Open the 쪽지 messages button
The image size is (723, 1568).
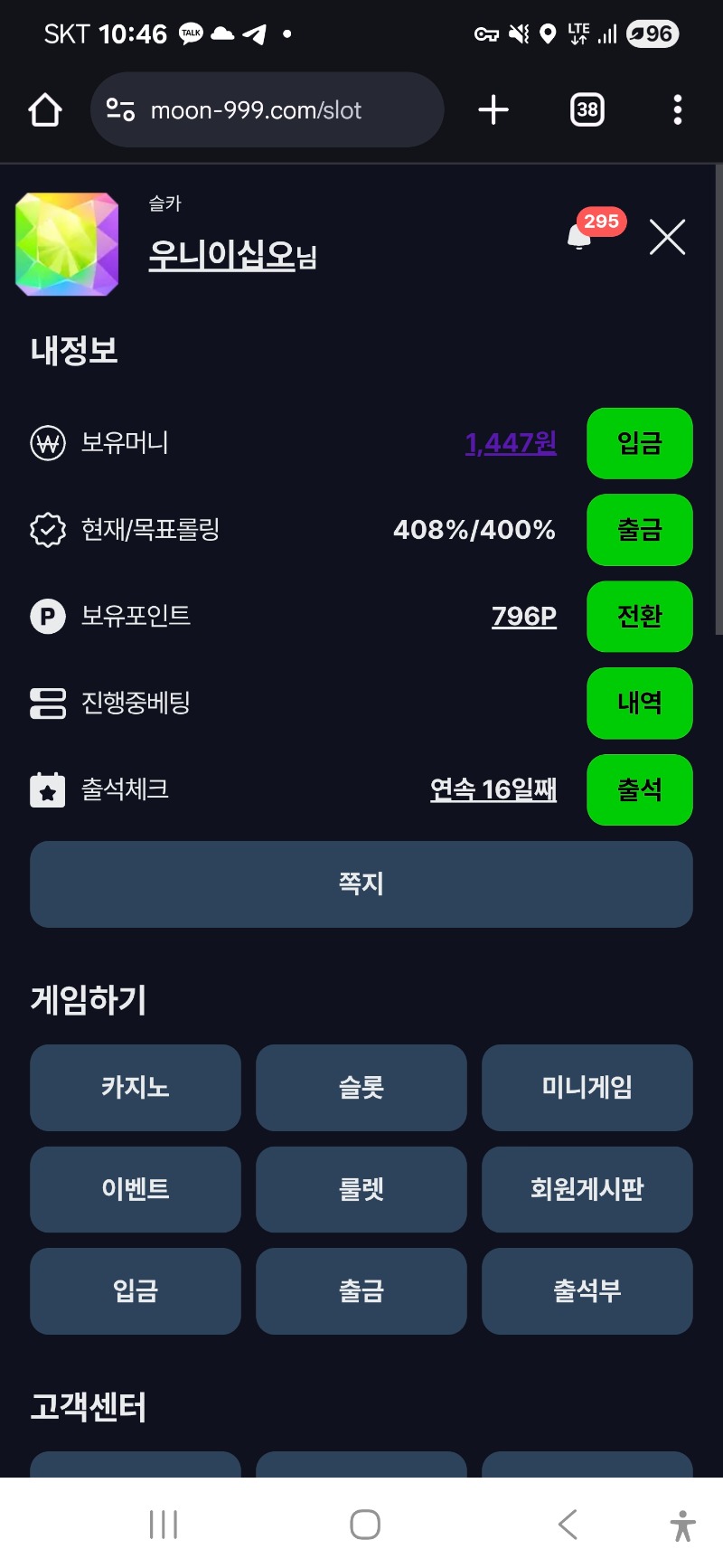[x=361, y=883]
